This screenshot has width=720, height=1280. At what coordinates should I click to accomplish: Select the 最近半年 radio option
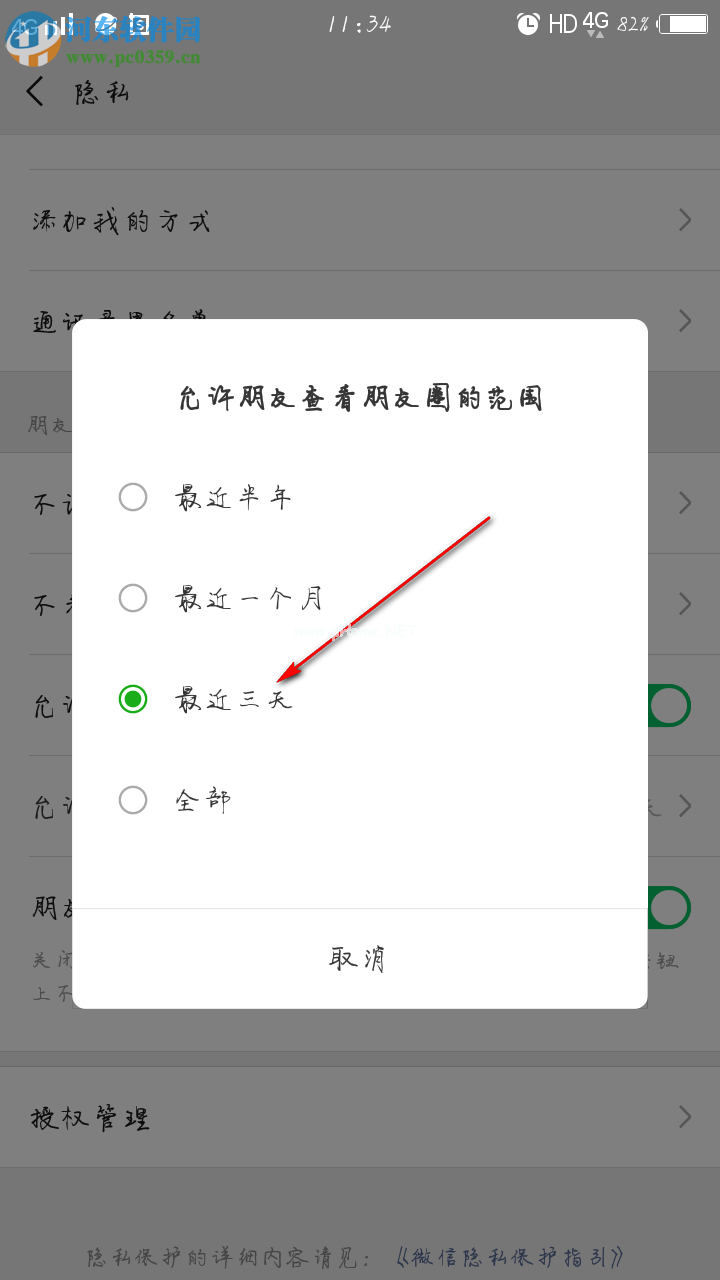(x=133, y=497)
